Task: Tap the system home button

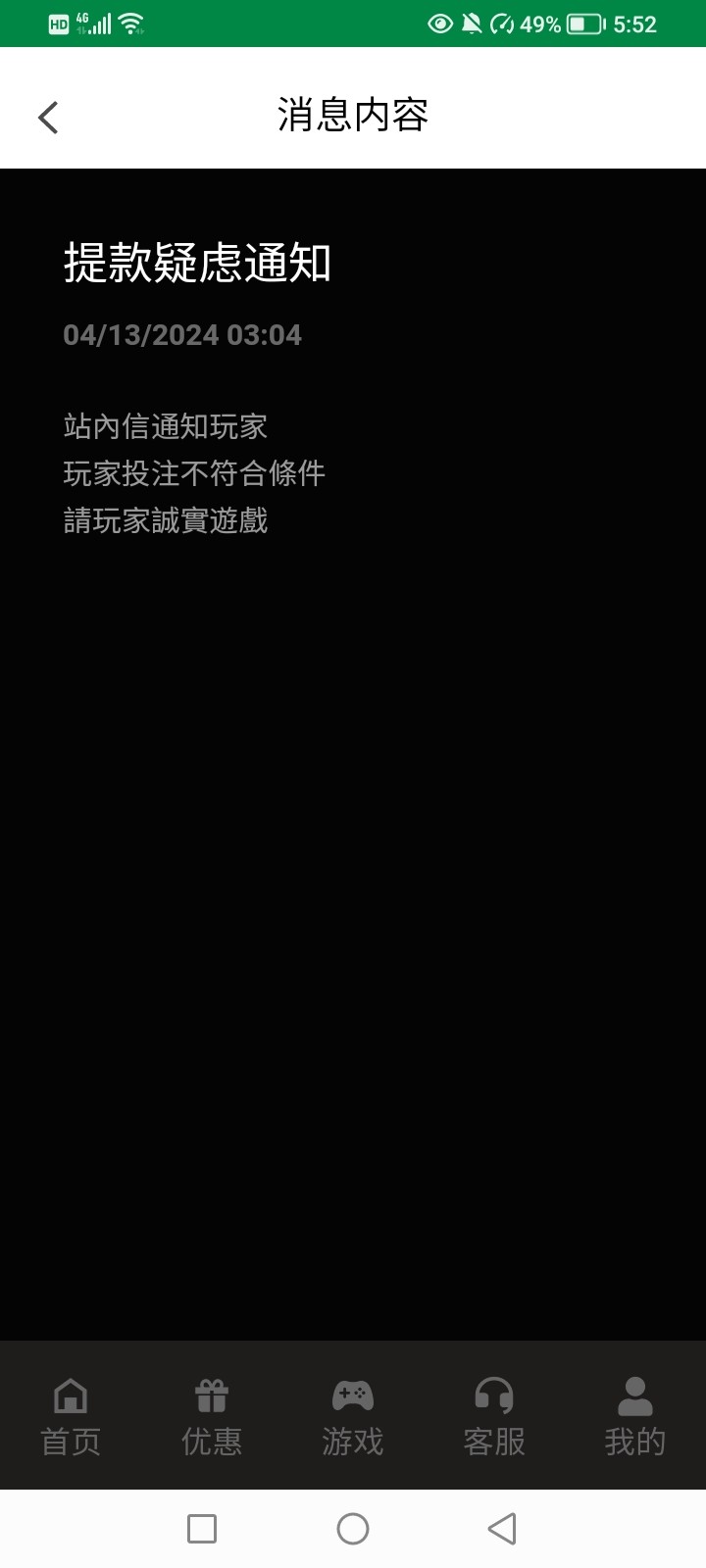Action: point(353,1529)
